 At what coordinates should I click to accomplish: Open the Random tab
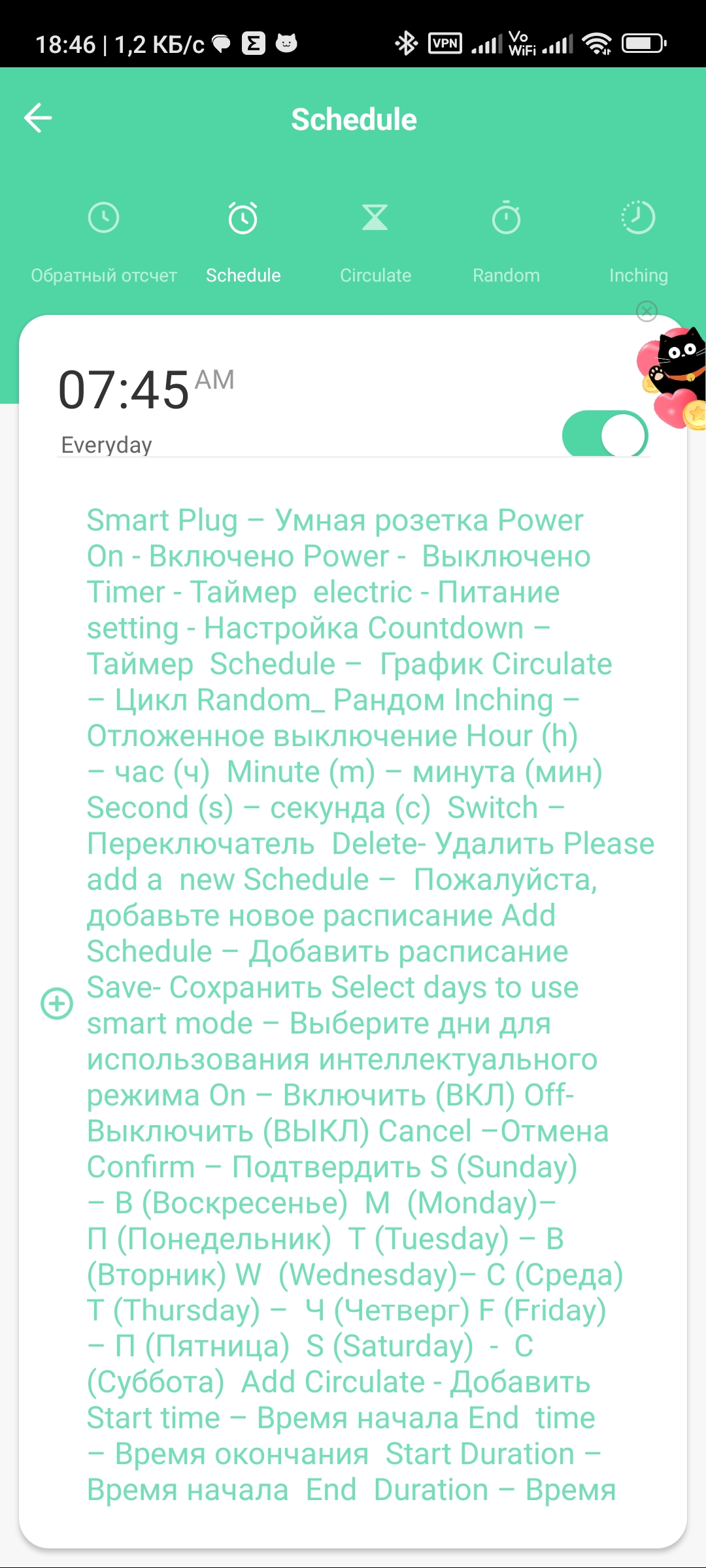(x=506, y=240)
